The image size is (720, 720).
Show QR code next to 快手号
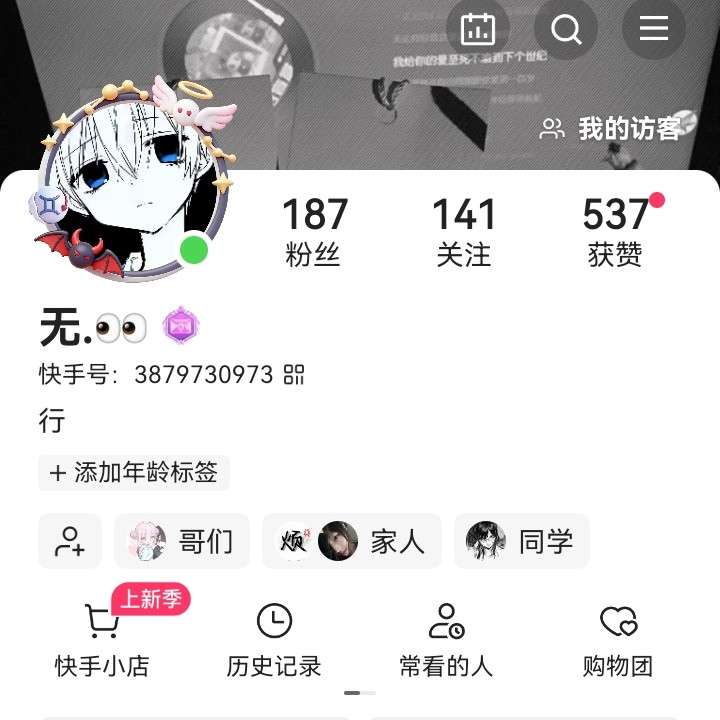click(294, 375)
